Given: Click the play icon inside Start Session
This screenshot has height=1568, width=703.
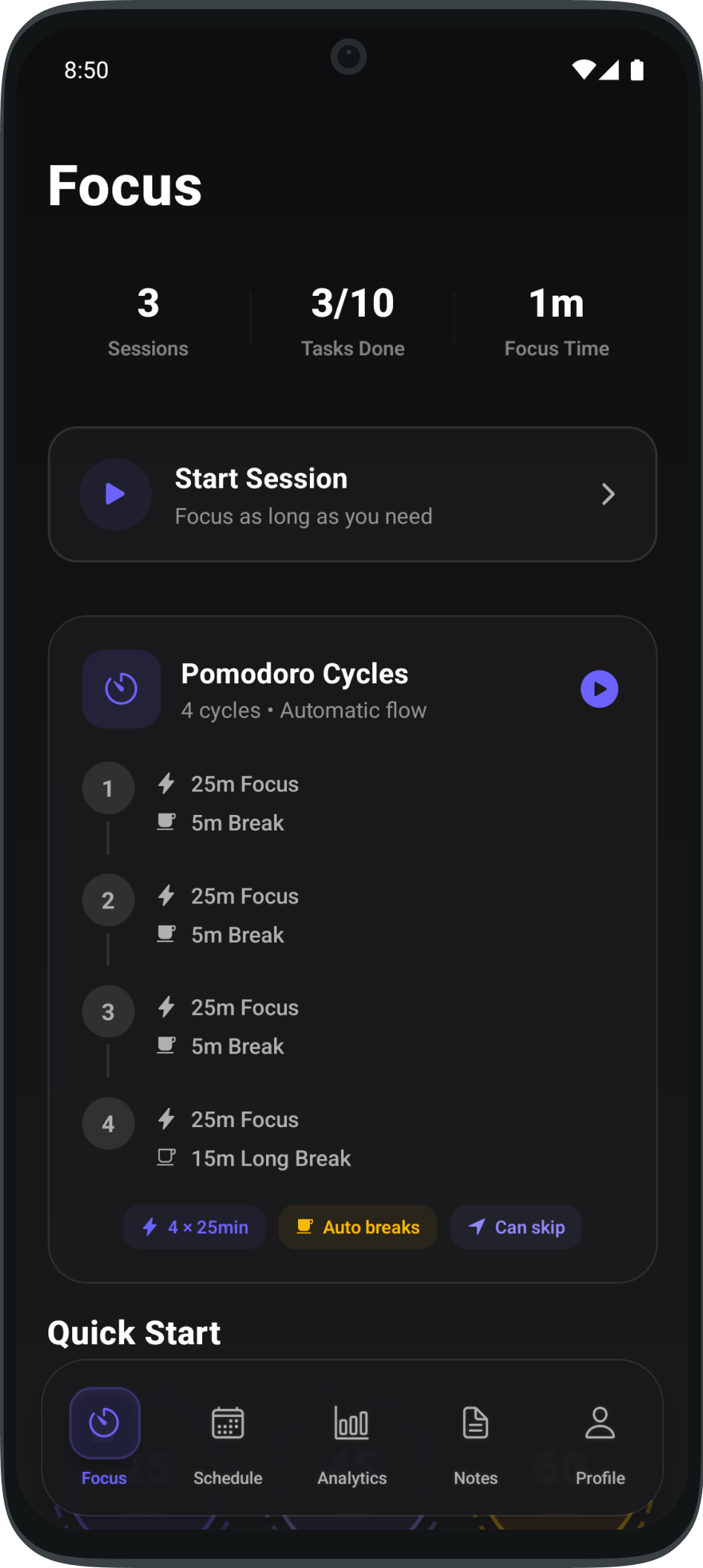Looking at the screenshot, I should (x=115, y=494).
